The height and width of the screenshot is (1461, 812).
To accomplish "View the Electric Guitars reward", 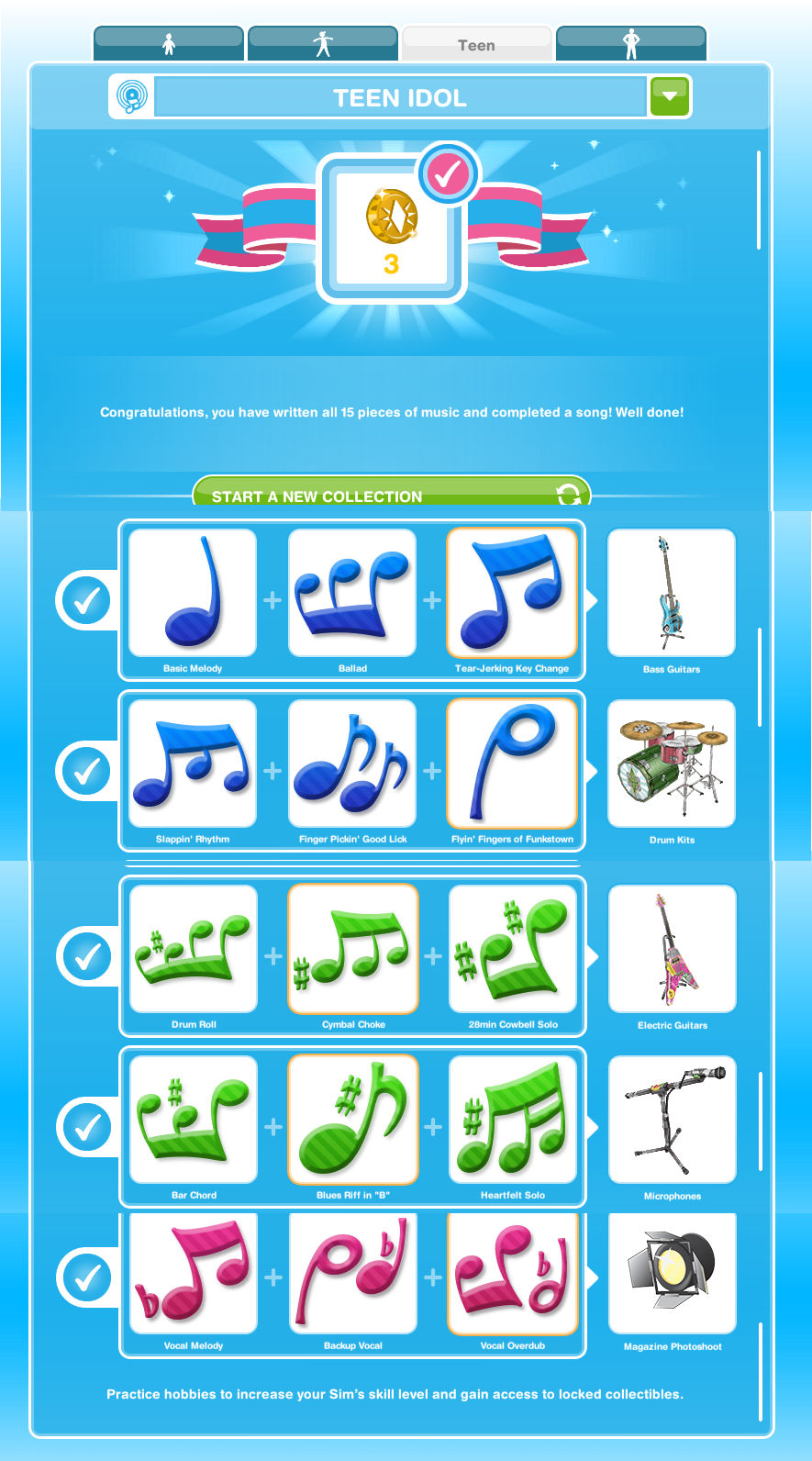I will (673, 950).
